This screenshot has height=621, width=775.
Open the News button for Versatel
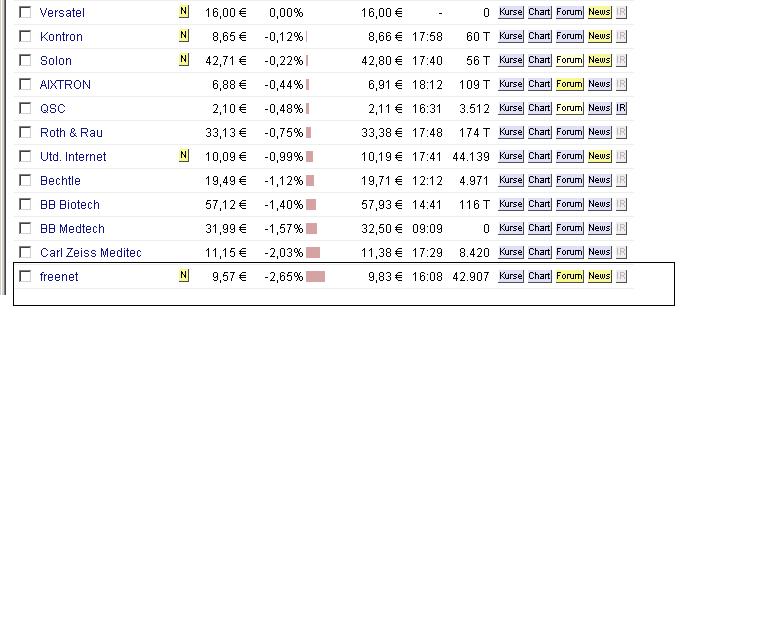click(599, 12)
